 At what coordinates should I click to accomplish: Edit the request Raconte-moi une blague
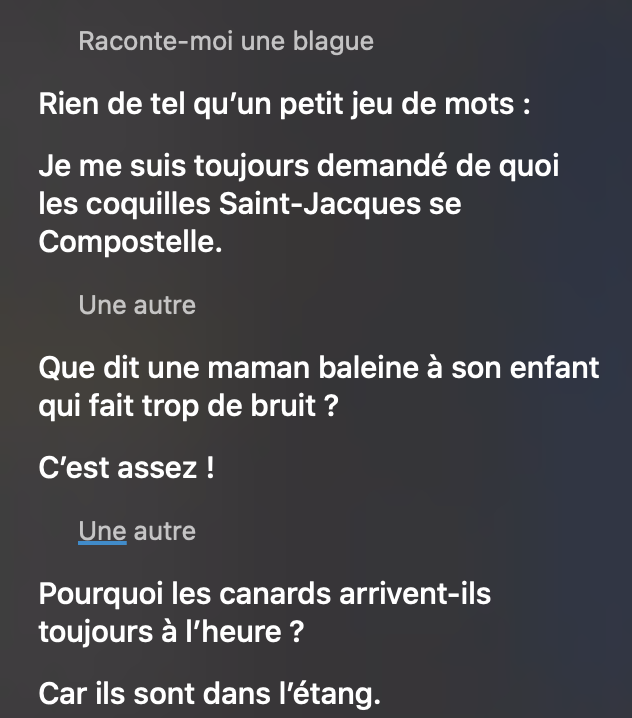tap(225, 42)
